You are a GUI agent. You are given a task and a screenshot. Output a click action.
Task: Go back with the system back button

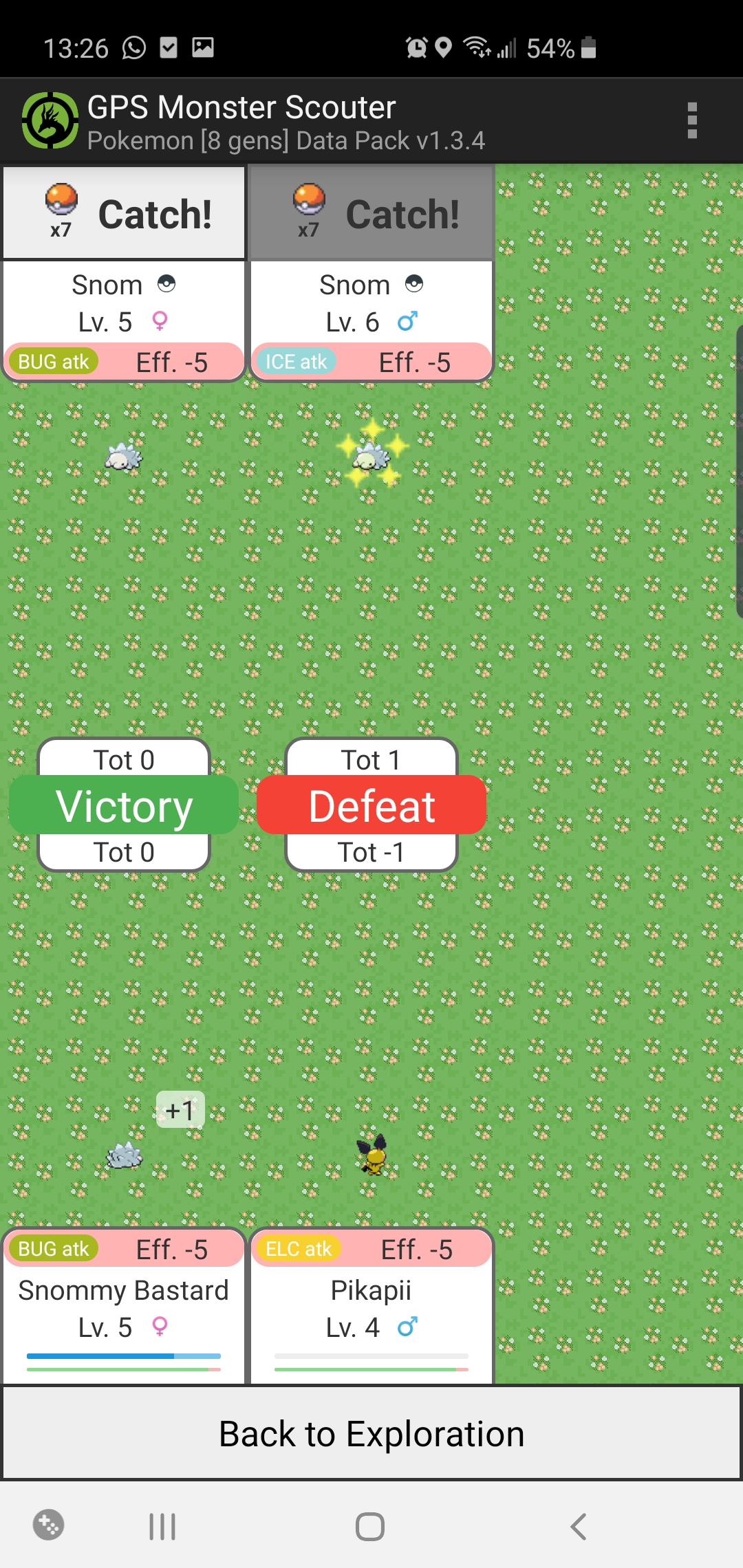point(579,1526)
